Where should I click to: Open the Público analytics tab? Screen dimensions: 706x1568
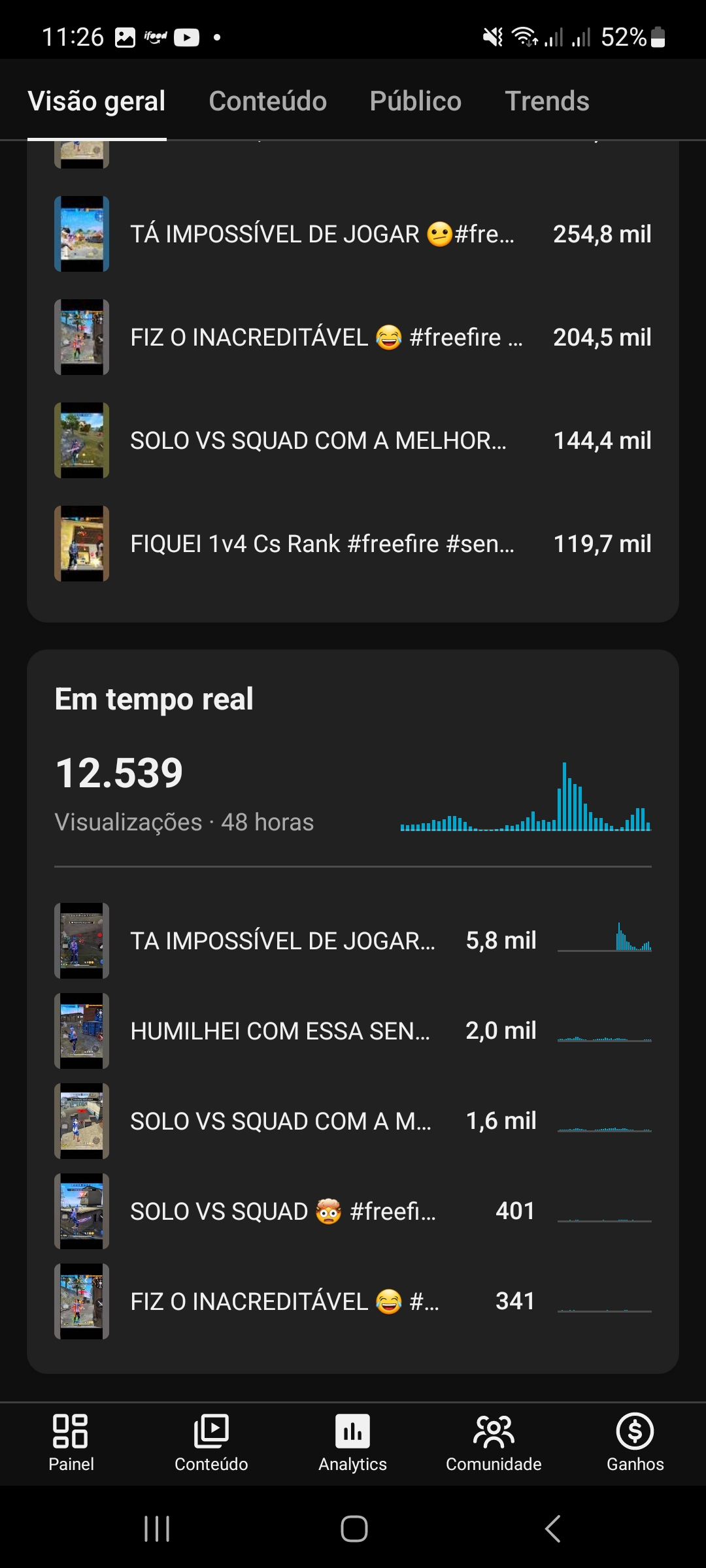pyautogui.click(x=415, y=101)
